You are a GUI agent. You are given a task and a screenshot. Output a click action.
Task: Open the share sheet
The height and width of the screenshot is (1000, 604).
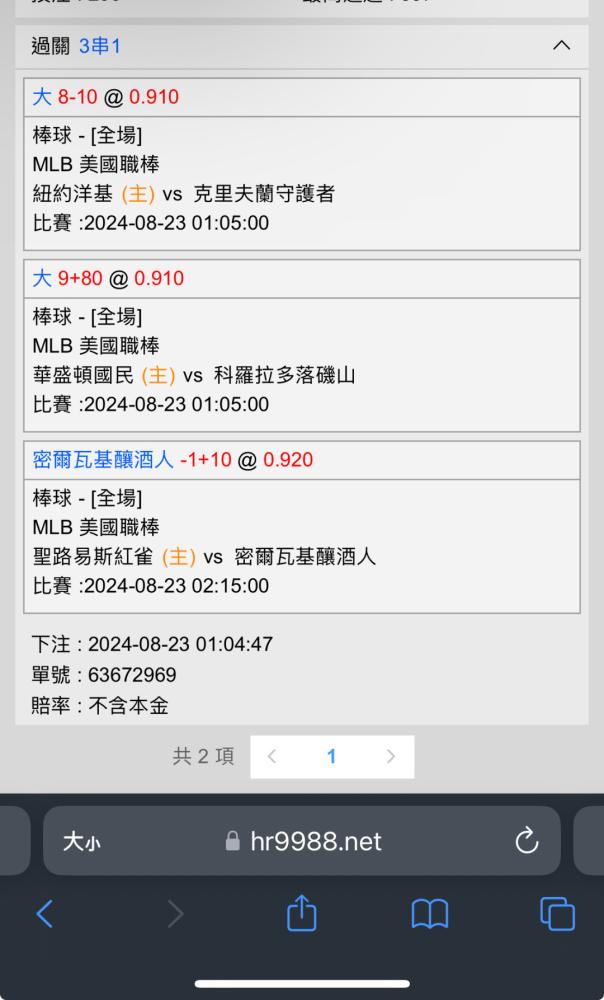coord(302,913)
